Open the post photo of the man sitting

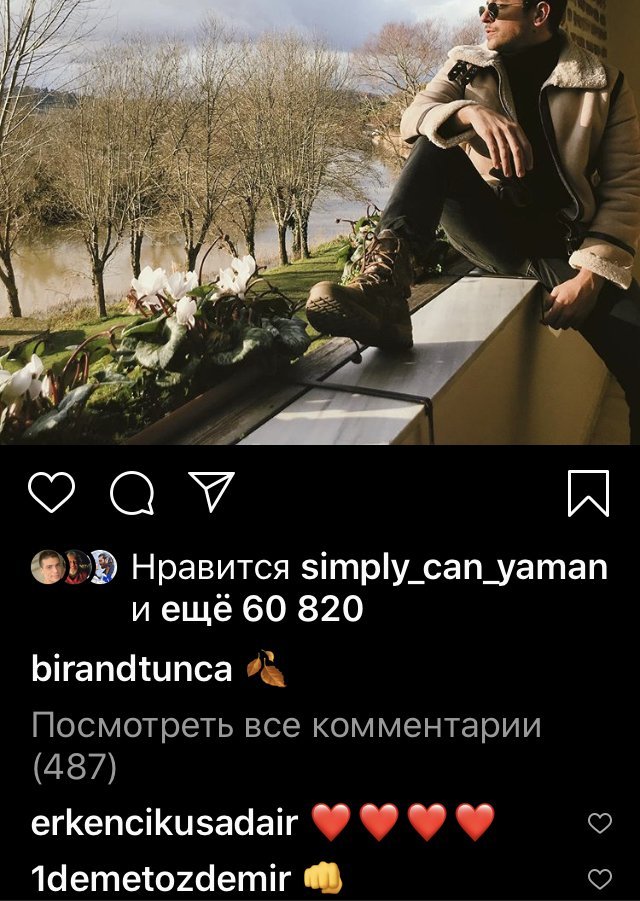pyautogui.click(x=320, y=222)
